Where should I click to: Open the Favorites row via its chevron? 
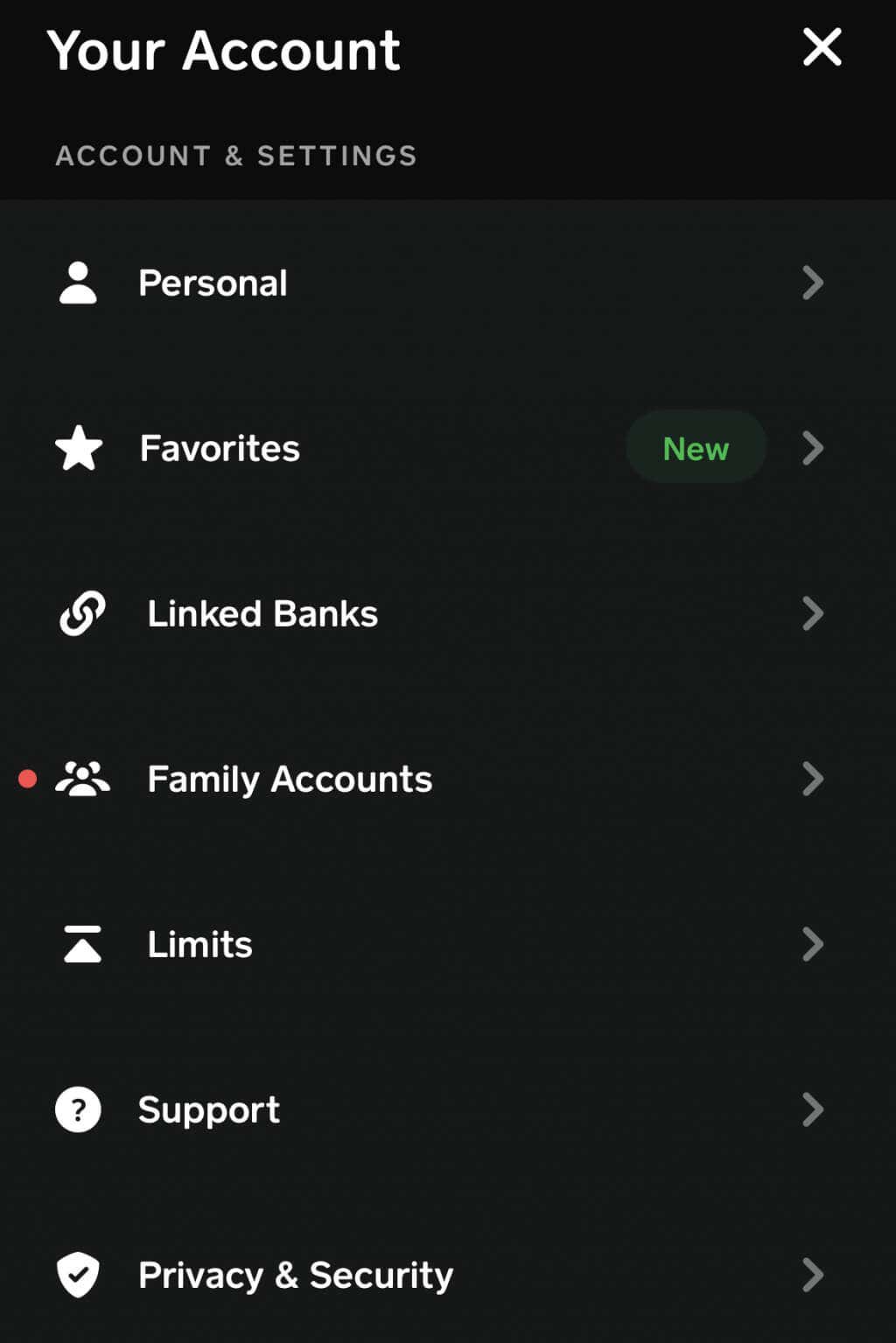[814, 447]
